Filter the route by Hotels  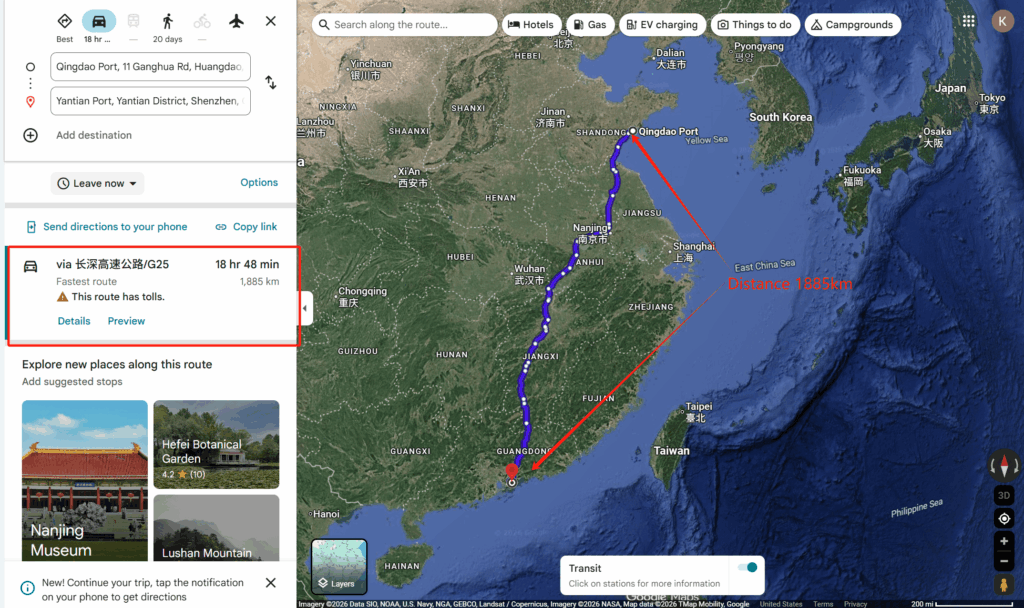click(530, 25)
